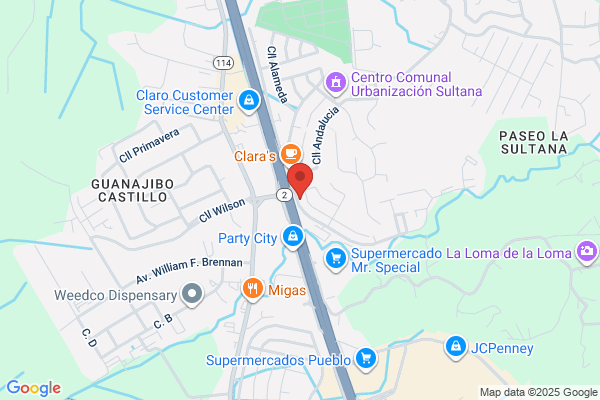The height and width of the screenshot is (400, 600).
Task: Open Clara's cafe marker
Action: click(291, 154)
